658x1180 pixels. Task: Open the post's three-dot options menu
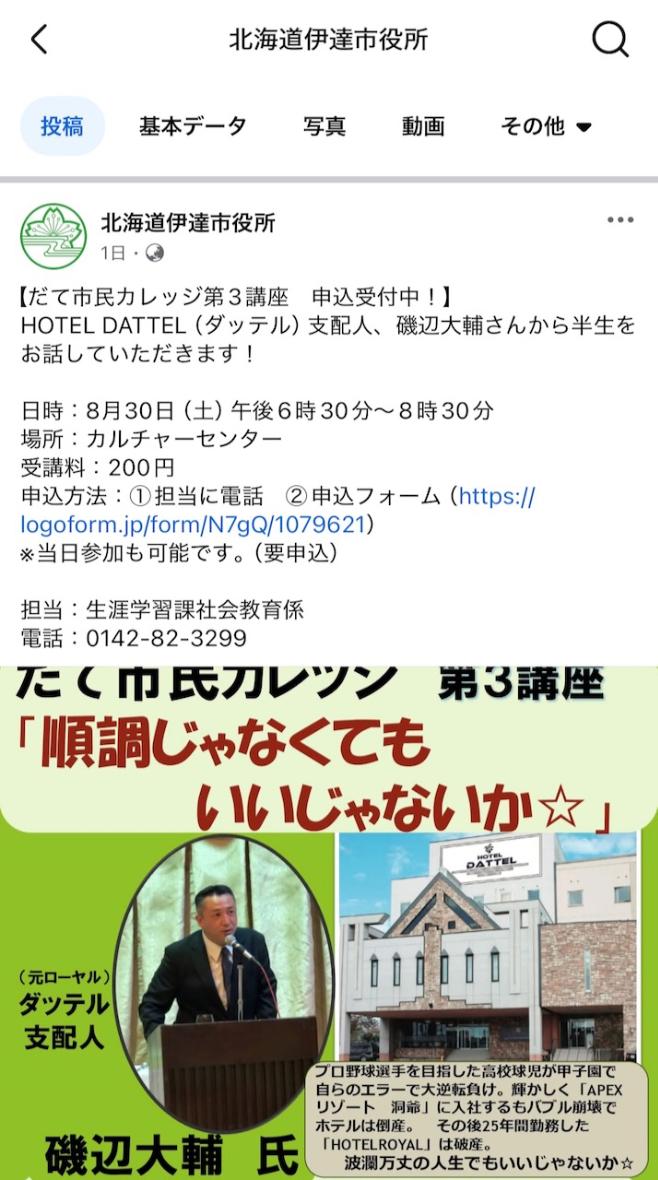point(620,221)
